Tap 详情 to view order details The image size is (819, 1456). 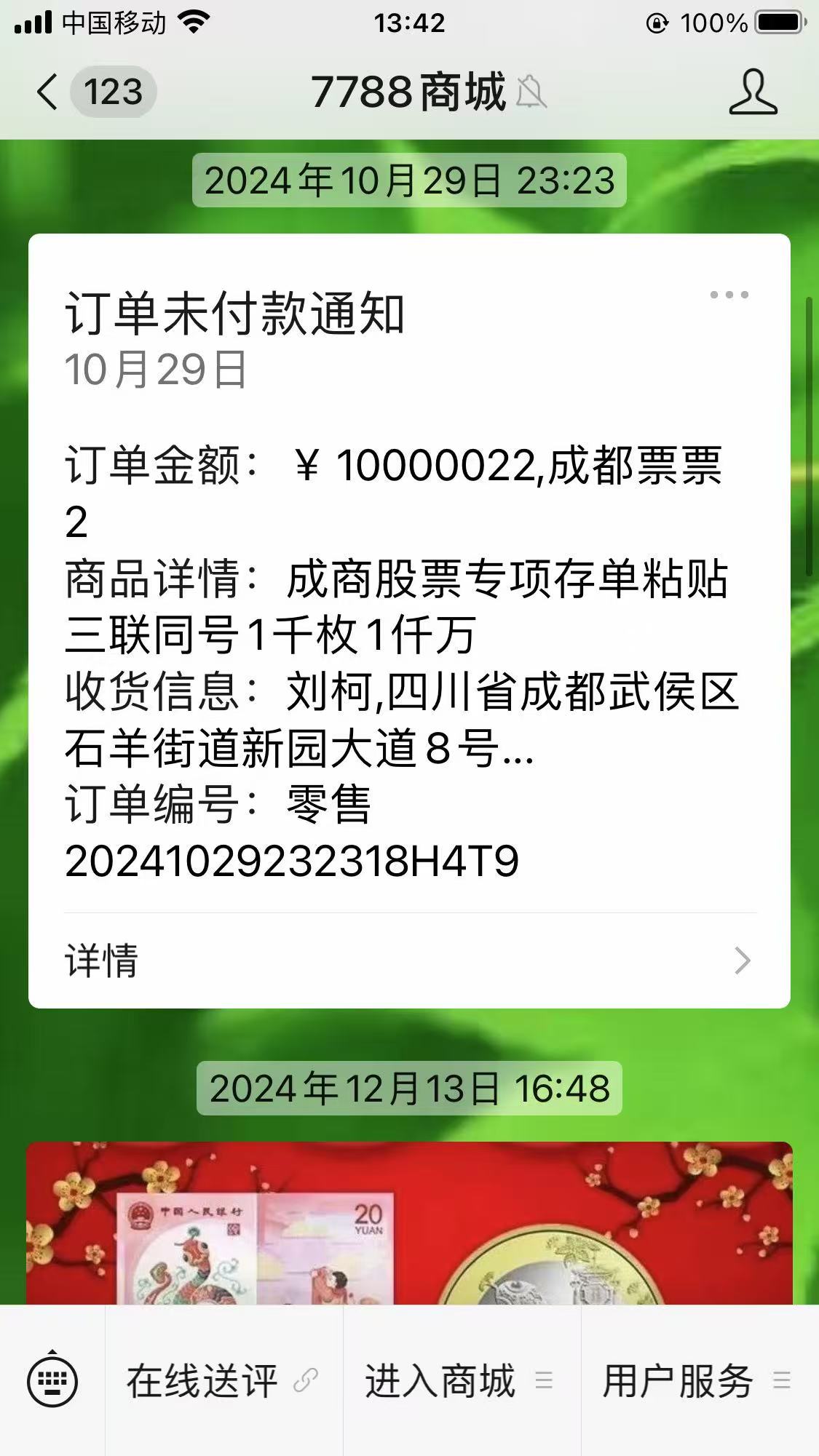(100, 962)
